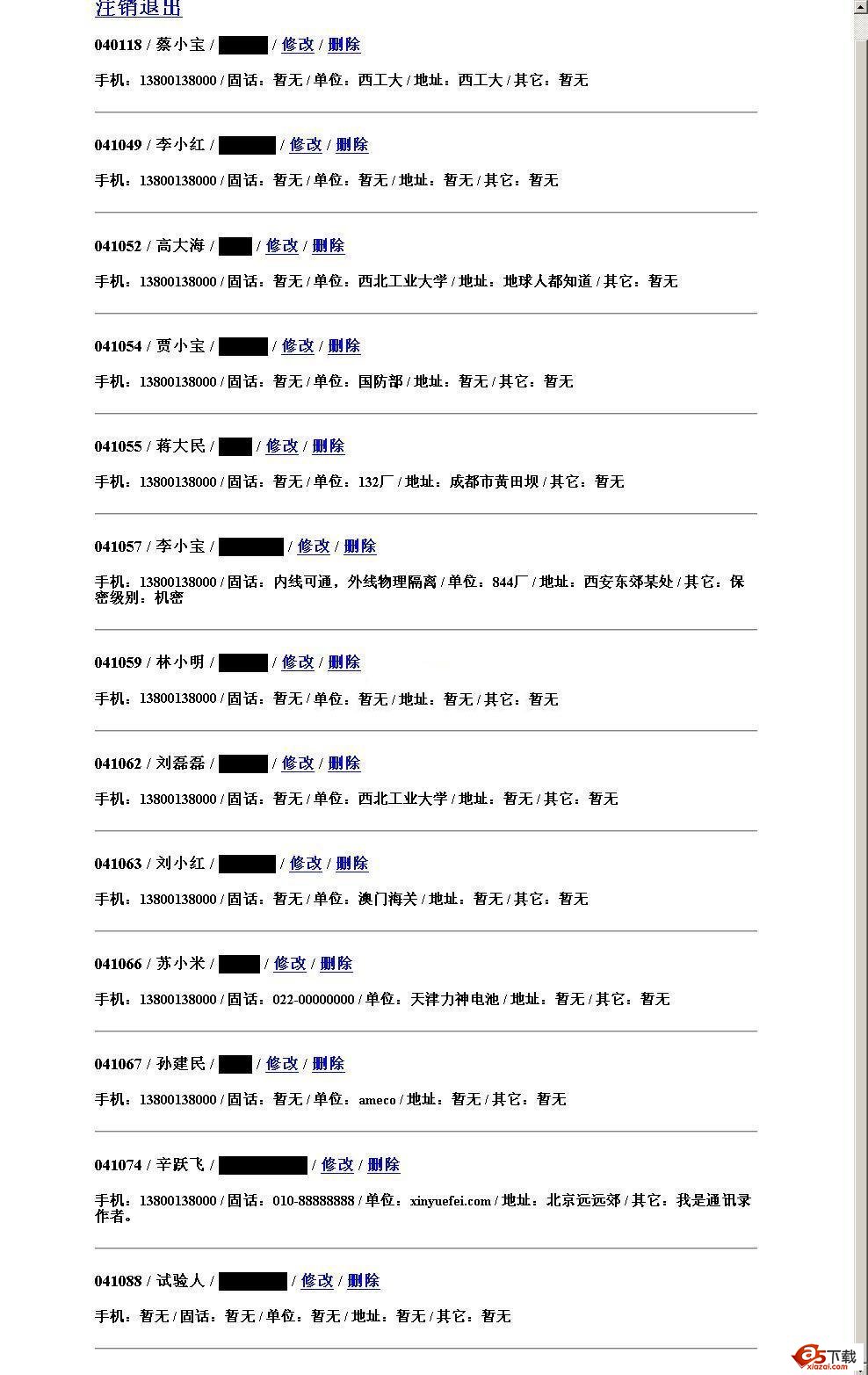Click 修改 for contact 刘磊磊
Viewport: 868px width, 1375px height.
[298, 764]
